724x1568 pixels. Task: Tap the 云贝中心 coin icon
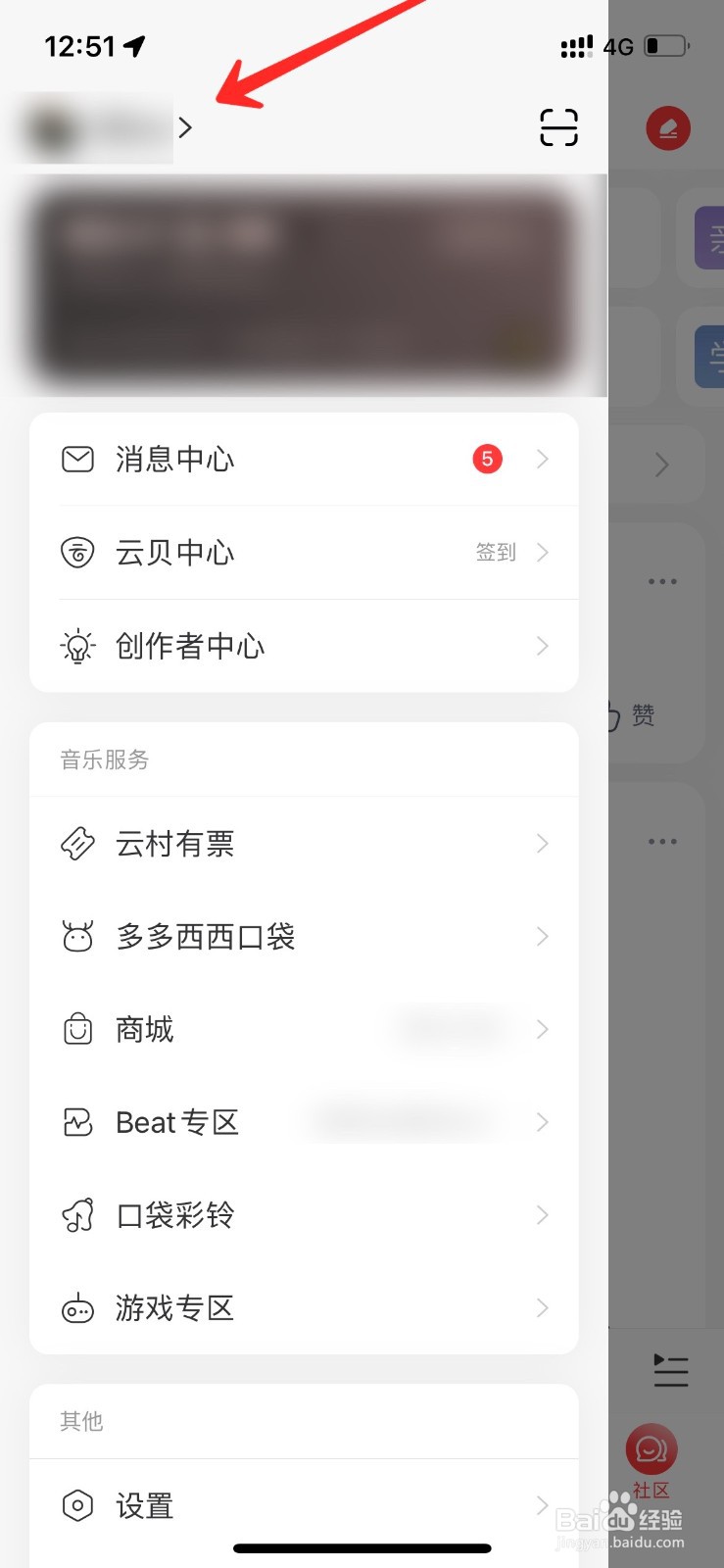click(77, 552)
